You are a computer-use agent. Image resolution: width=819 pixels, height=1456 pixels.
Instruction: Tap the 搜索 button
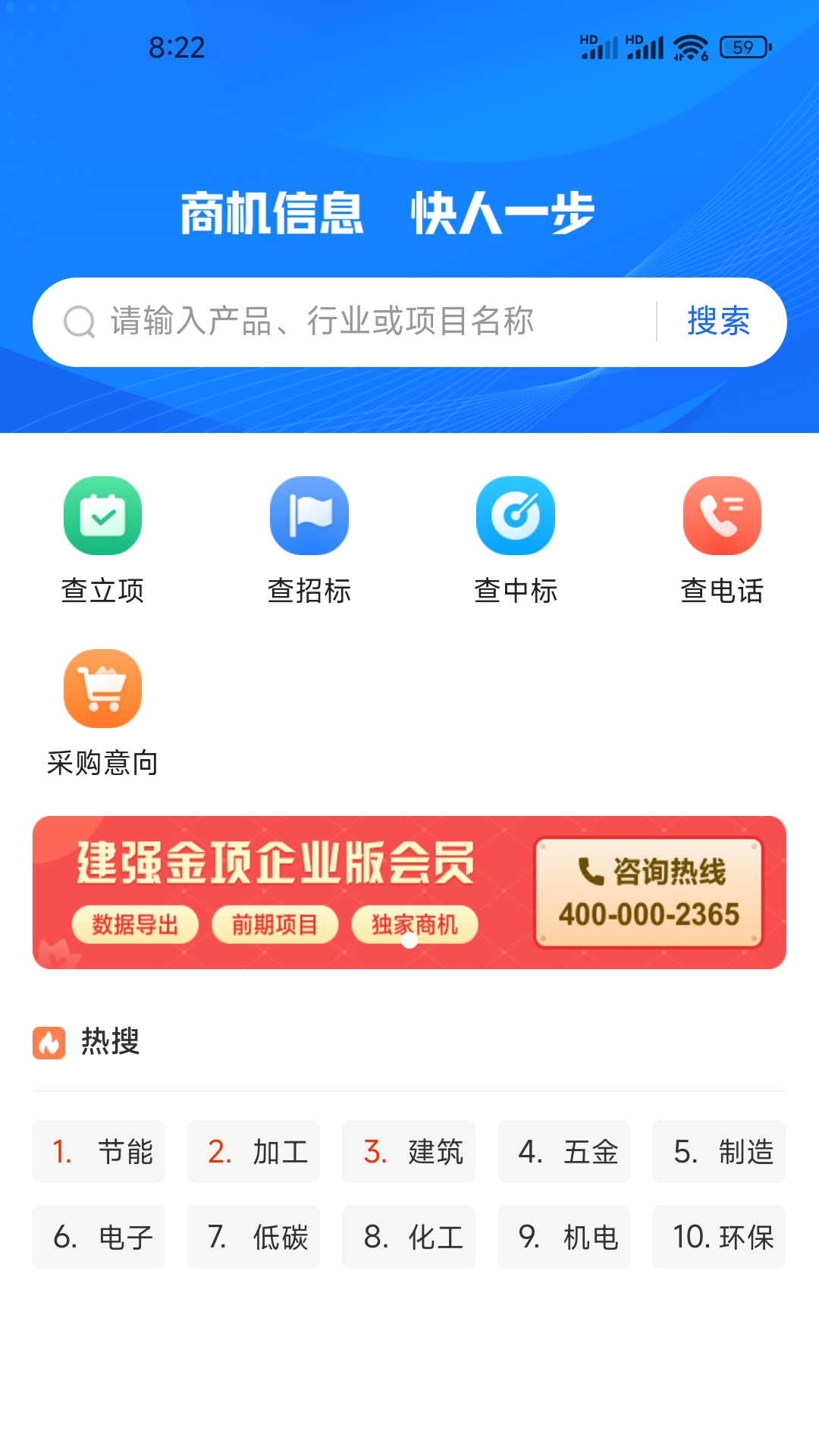[x=718, y=322]
